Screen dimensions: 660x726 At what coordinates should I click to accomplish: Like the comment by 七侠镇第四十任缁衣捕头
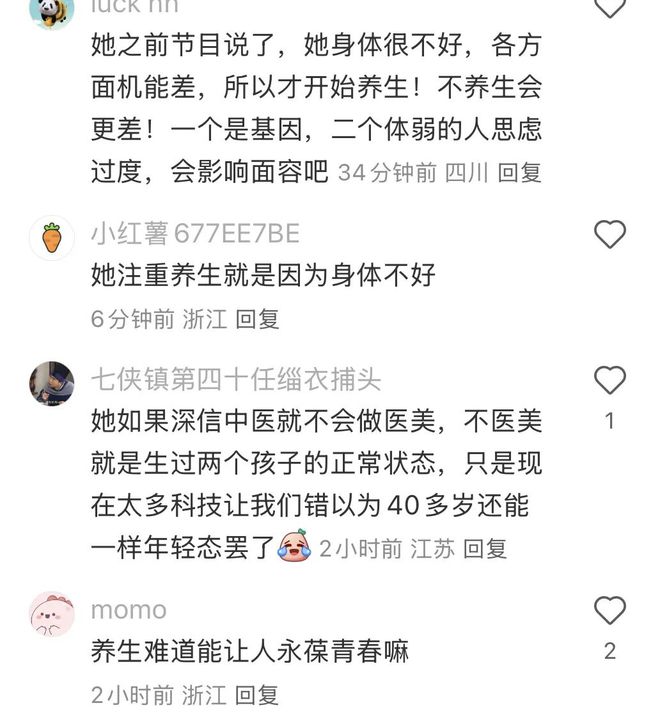610,381
